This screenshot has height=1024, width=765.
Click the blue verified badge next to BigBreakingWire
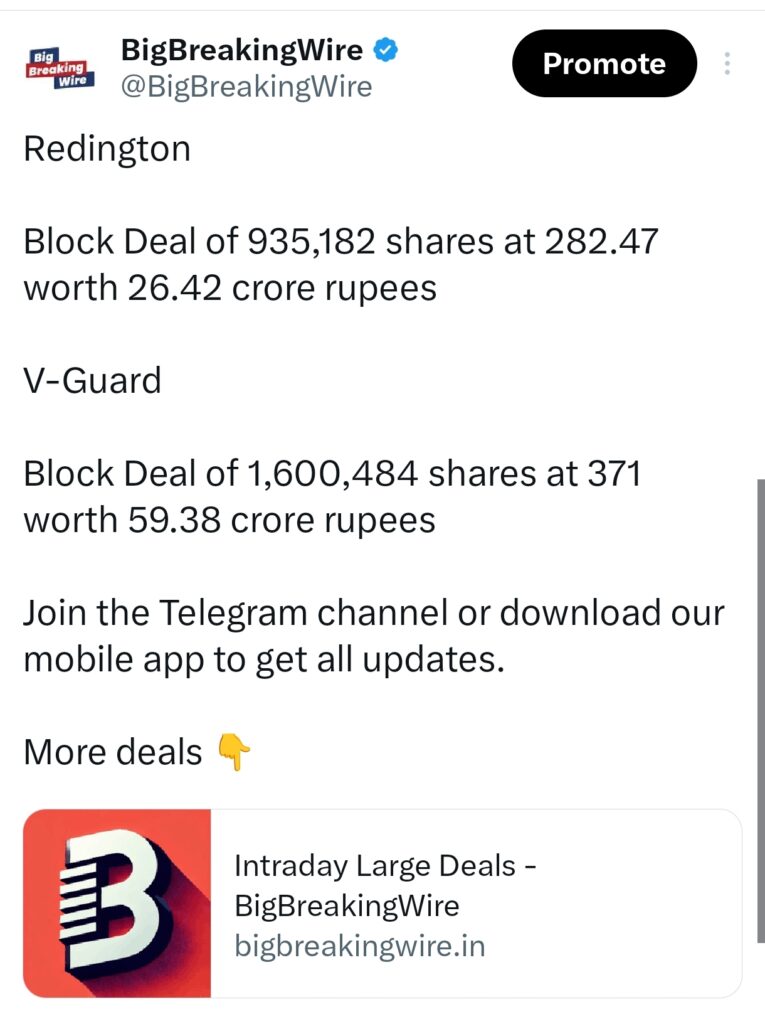tap(387, 49)
